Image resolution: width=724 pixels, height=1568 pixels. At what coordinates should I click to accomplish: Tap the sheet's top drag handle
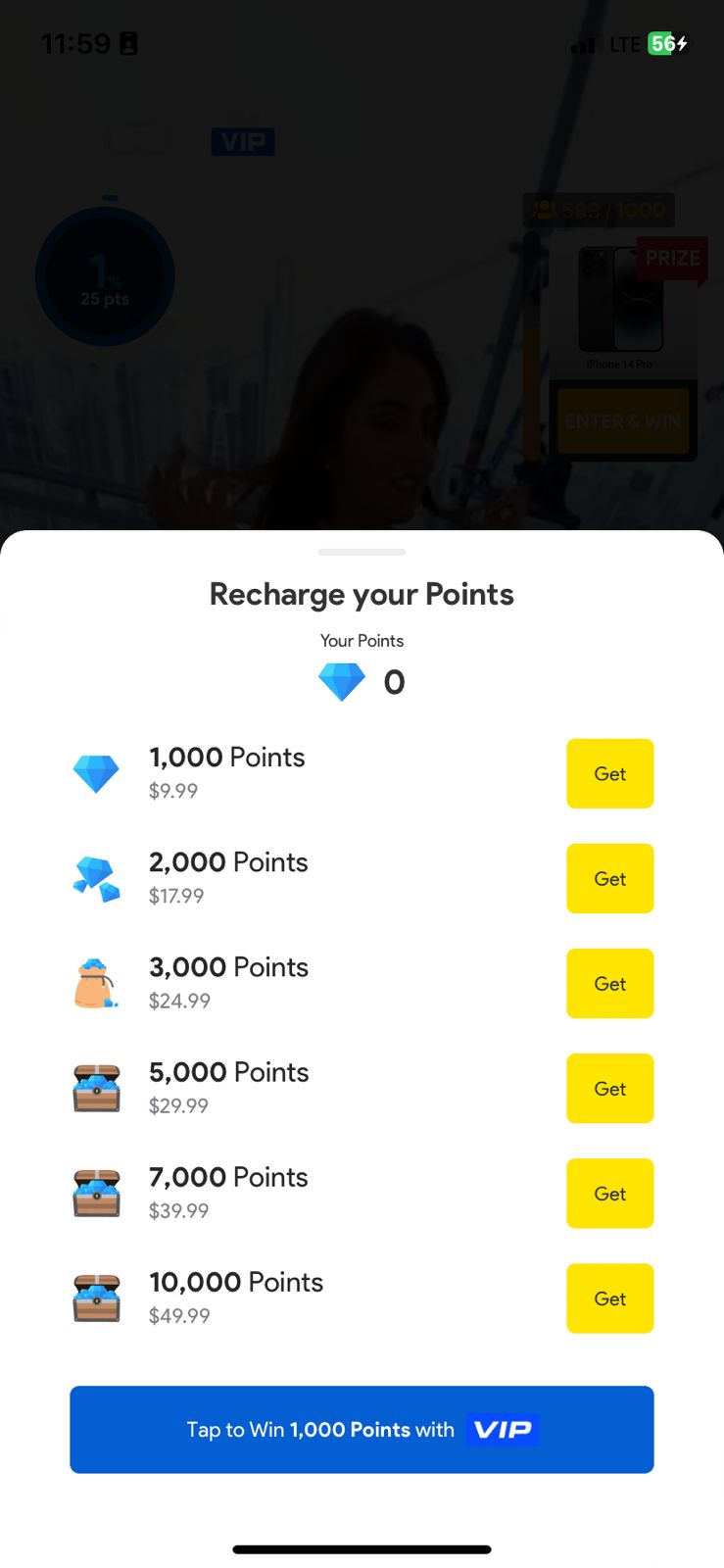pos(362,552)
